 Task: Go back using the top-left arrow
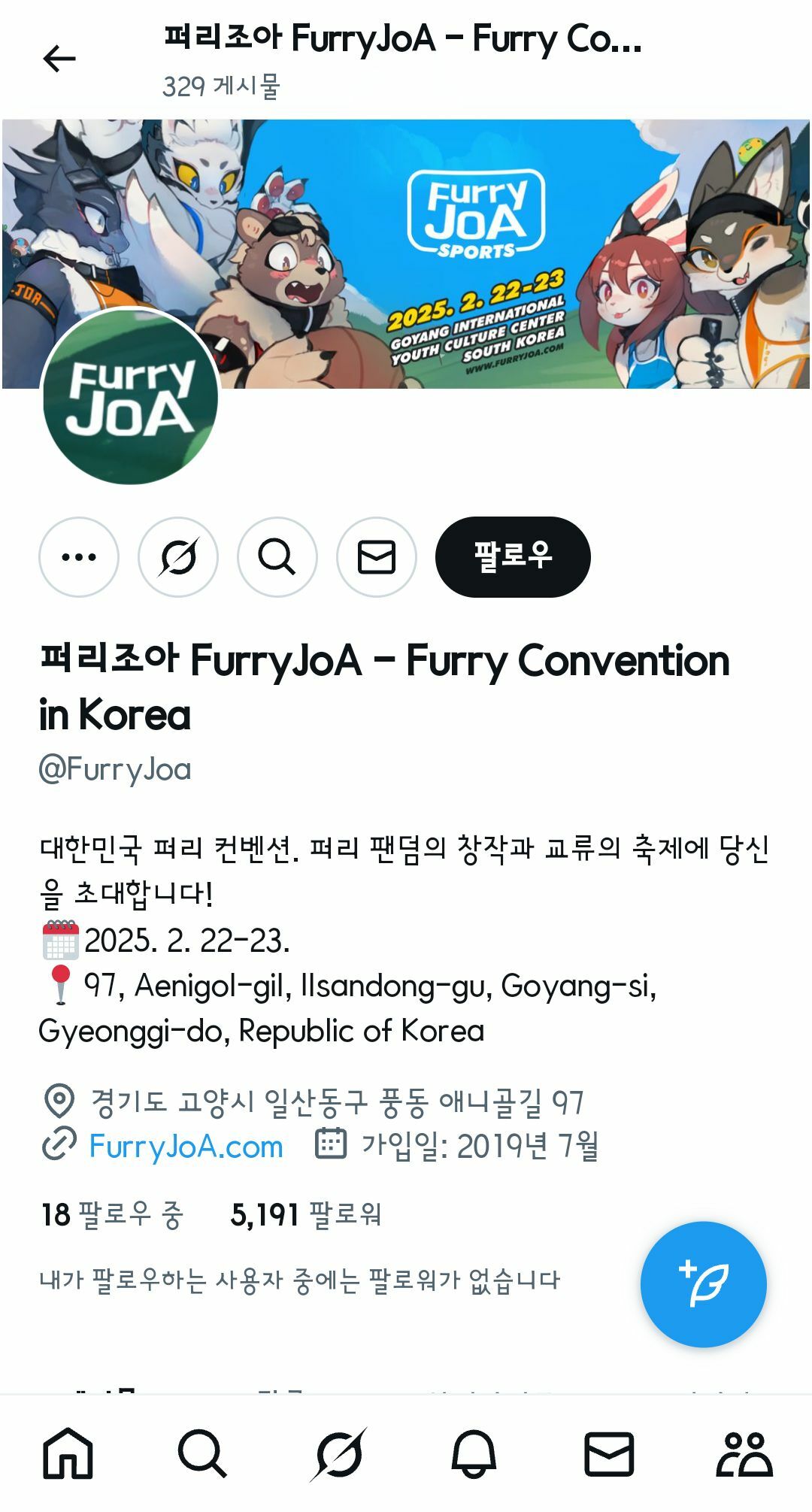pyautogui.click(x=59, y=59)
